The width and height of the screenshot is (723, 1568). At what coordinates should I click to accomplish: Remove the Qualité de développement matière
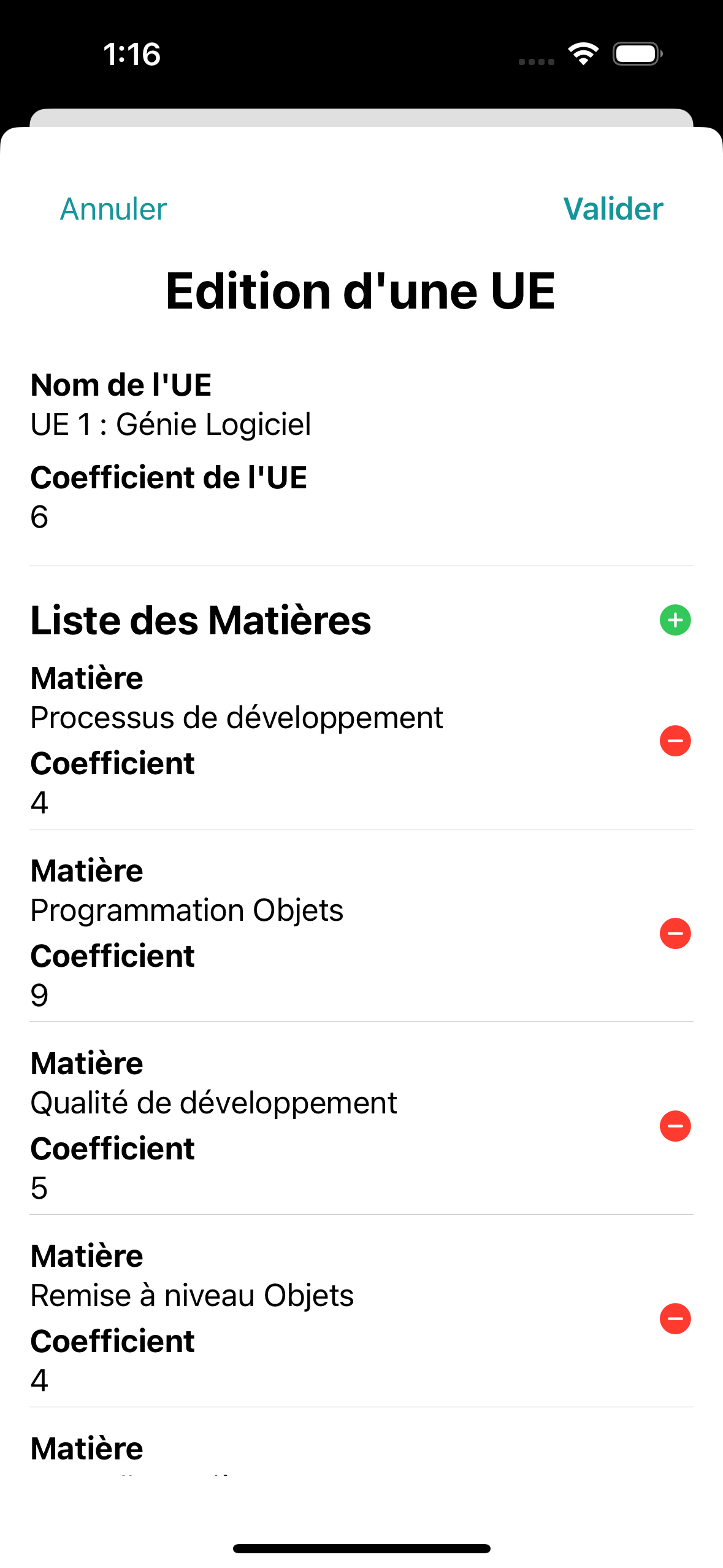675,1126
